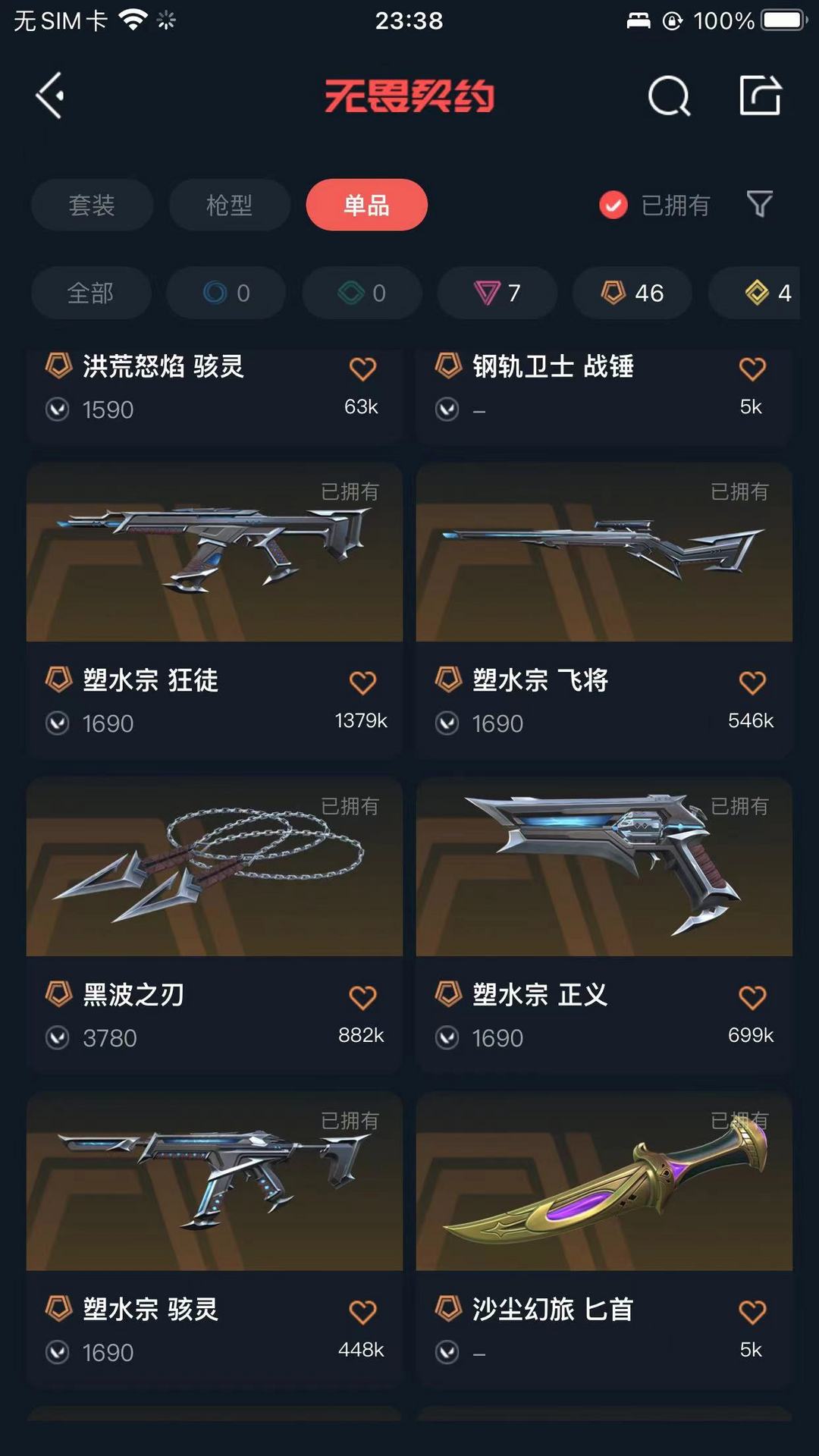Filter by the yellow tier chip showing 4
Viewport: 819px width, 1456px height.
[x=766, y=293]
